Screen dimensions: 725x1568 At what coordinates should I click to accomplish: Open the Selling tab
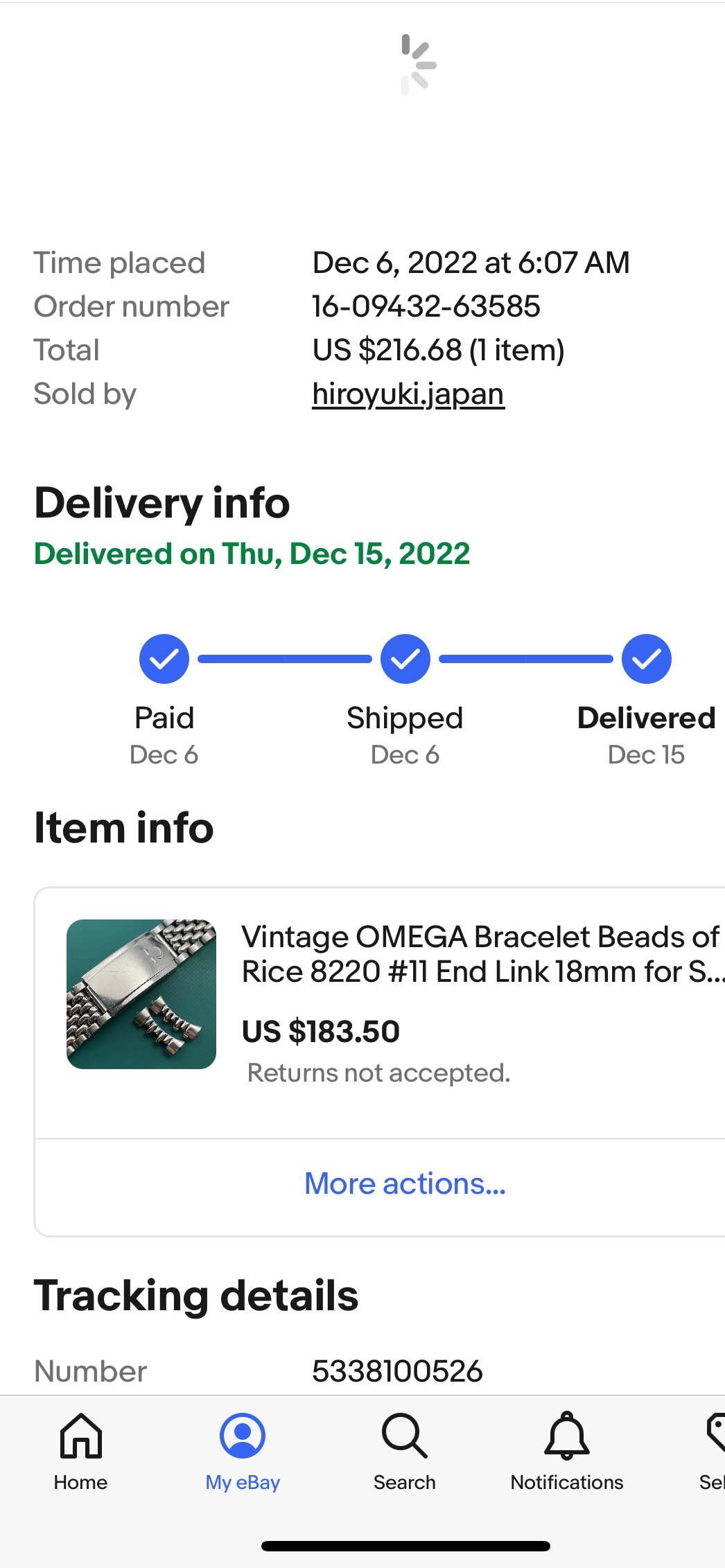click(713, 1451)
